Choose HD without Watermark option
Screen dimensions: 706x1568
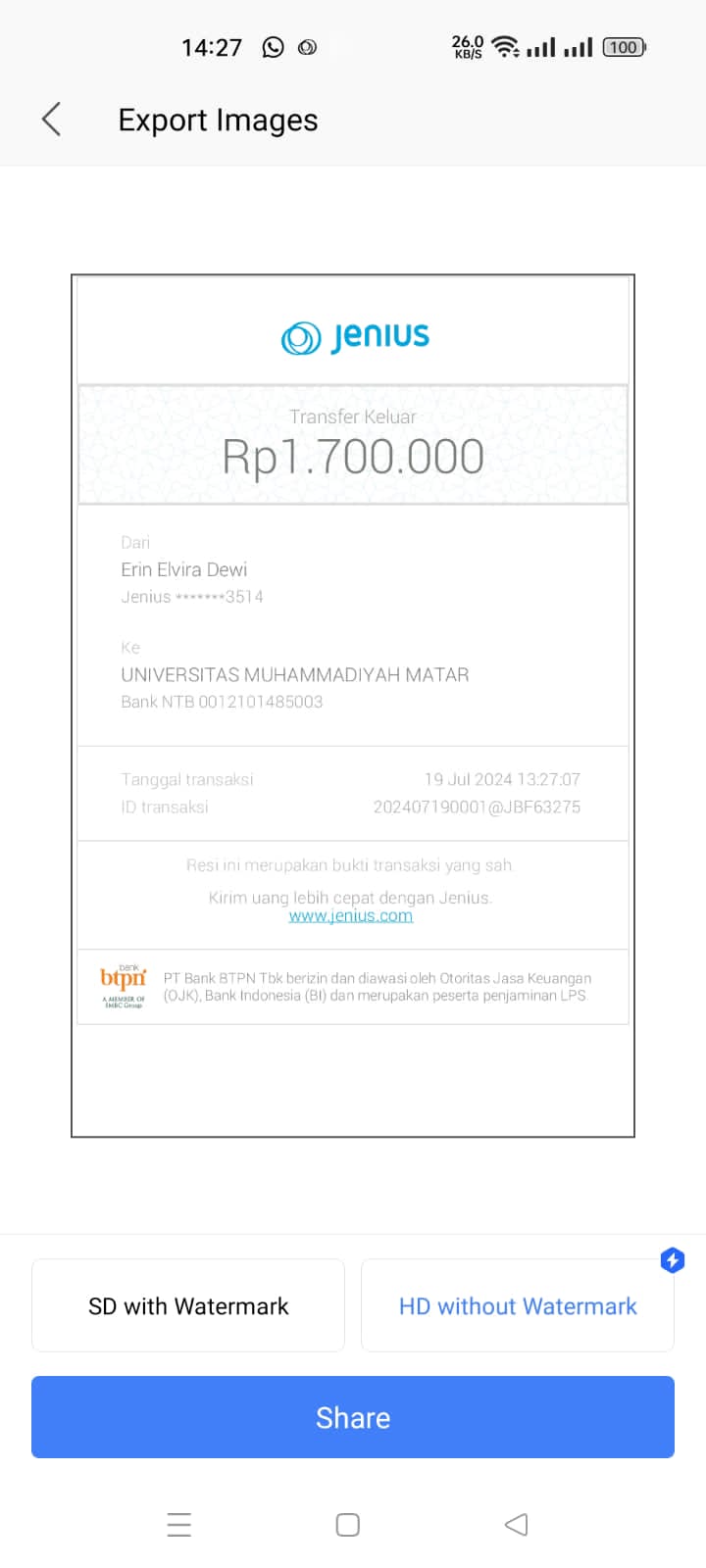click(517, 1306)
